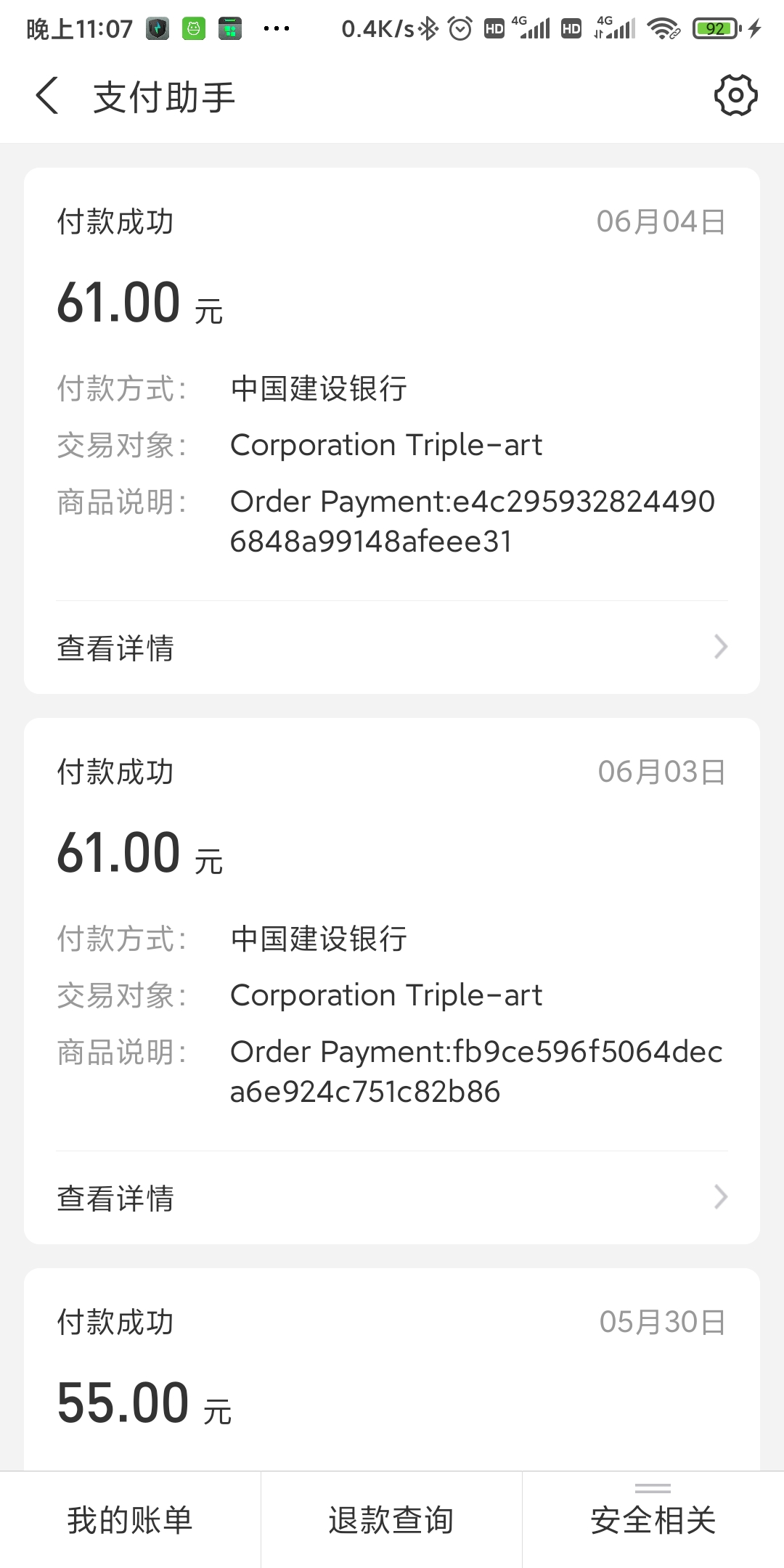784x1568 pixels.
Task: Open the settings gear icon
Action: pyautogui.click(x=735, y=95)
